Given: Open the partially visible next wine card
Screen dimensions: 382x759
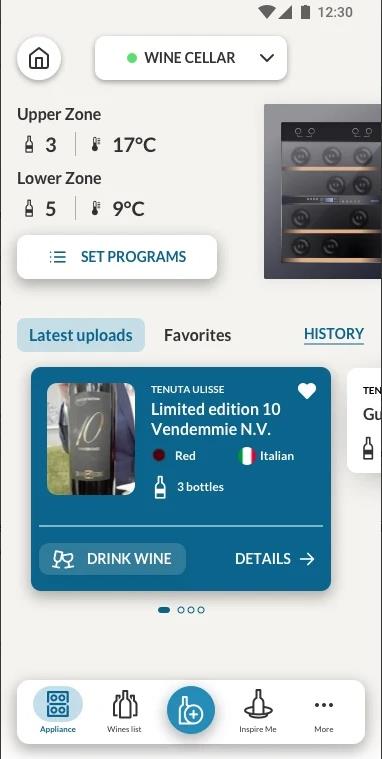Looking at the screenshot, I should (365, 420).
